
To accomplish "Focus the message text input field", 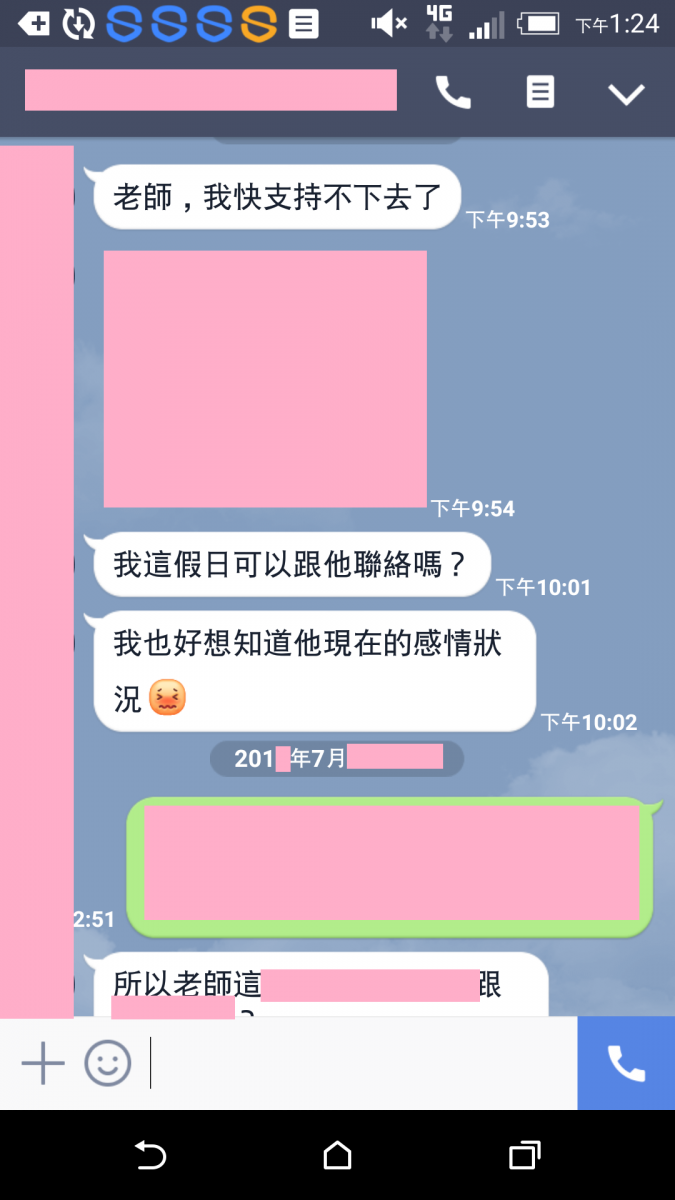I will click(x=360, y=1063).
